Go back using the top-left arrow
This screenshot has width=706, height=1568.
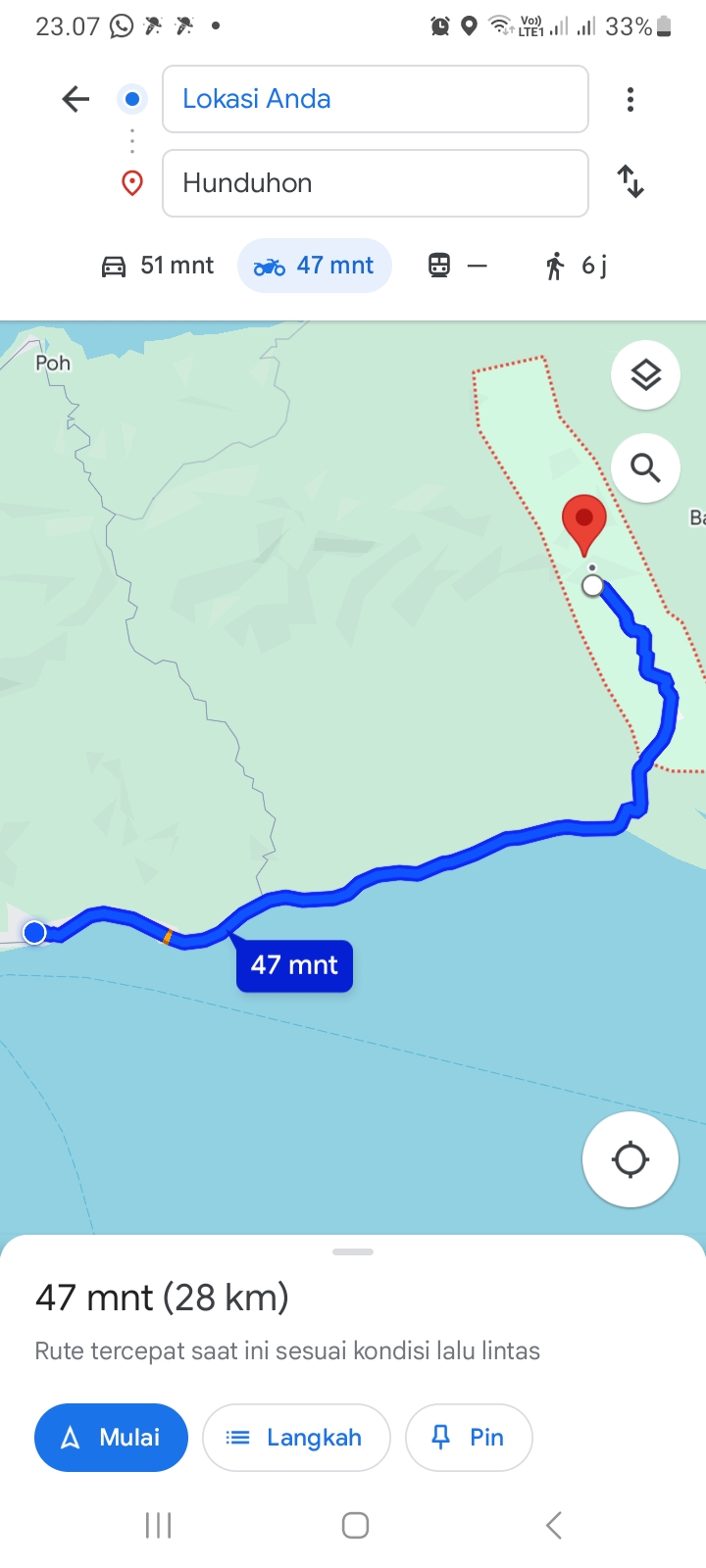[76, 99]
